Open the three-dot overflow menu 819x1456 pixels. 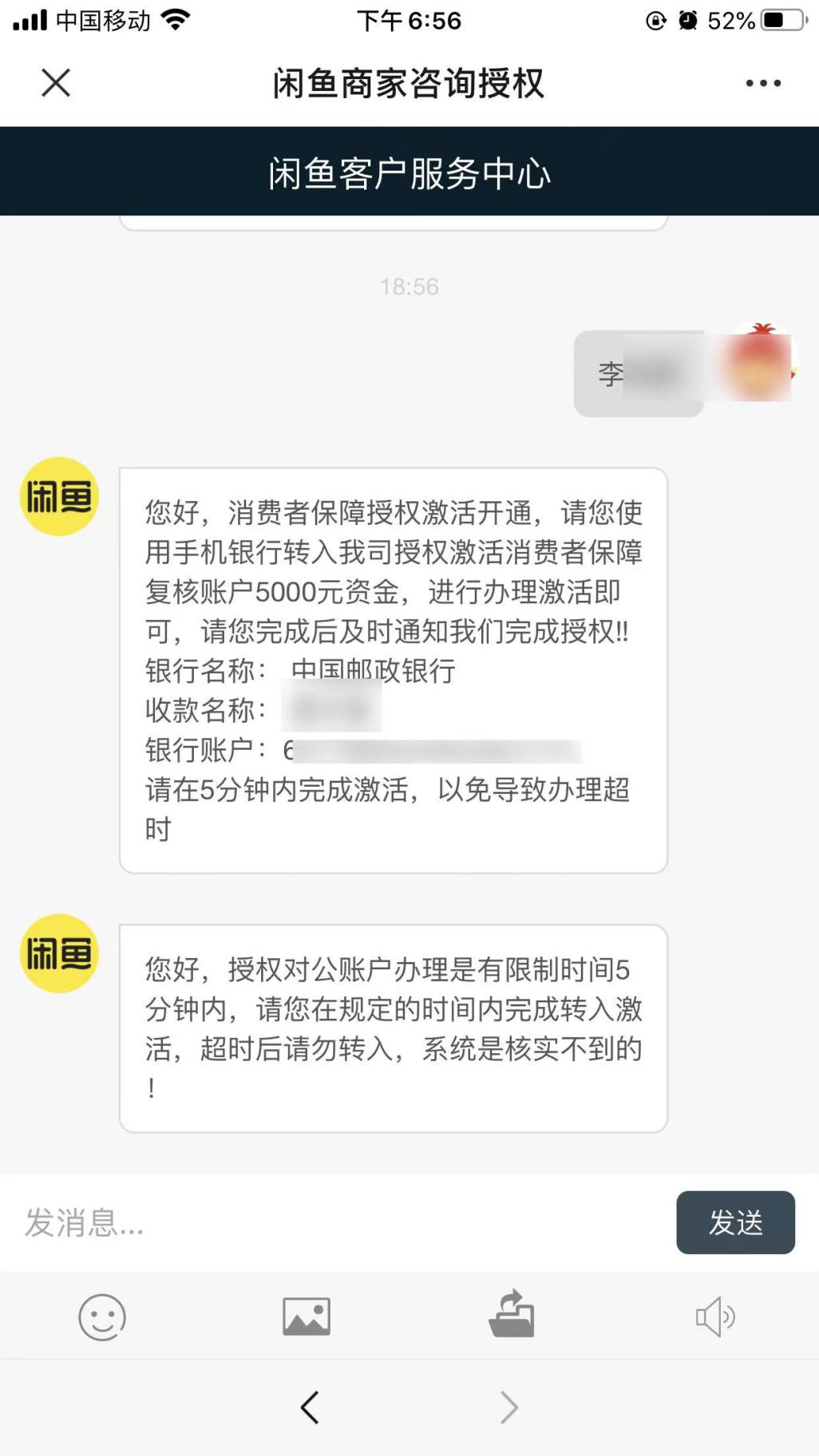[762, 83]
